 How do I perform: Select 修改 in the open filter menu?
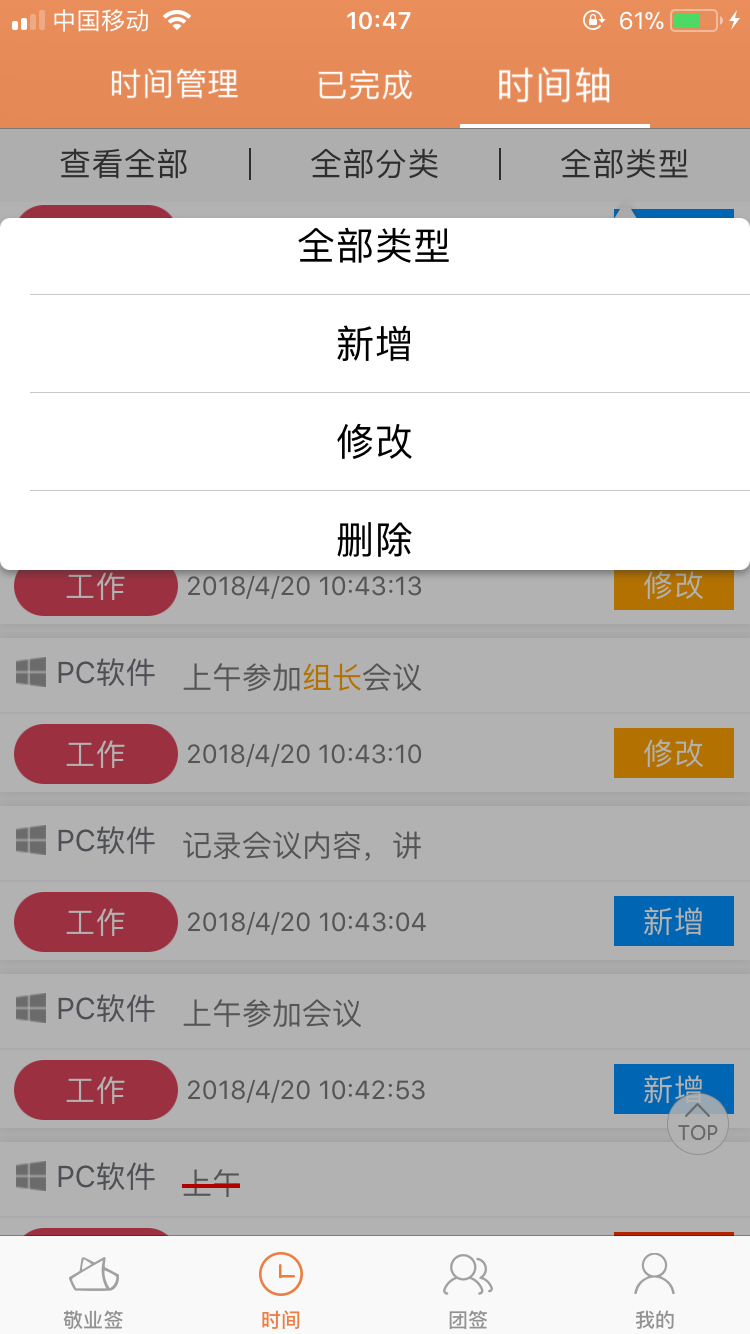pos(375,440)
